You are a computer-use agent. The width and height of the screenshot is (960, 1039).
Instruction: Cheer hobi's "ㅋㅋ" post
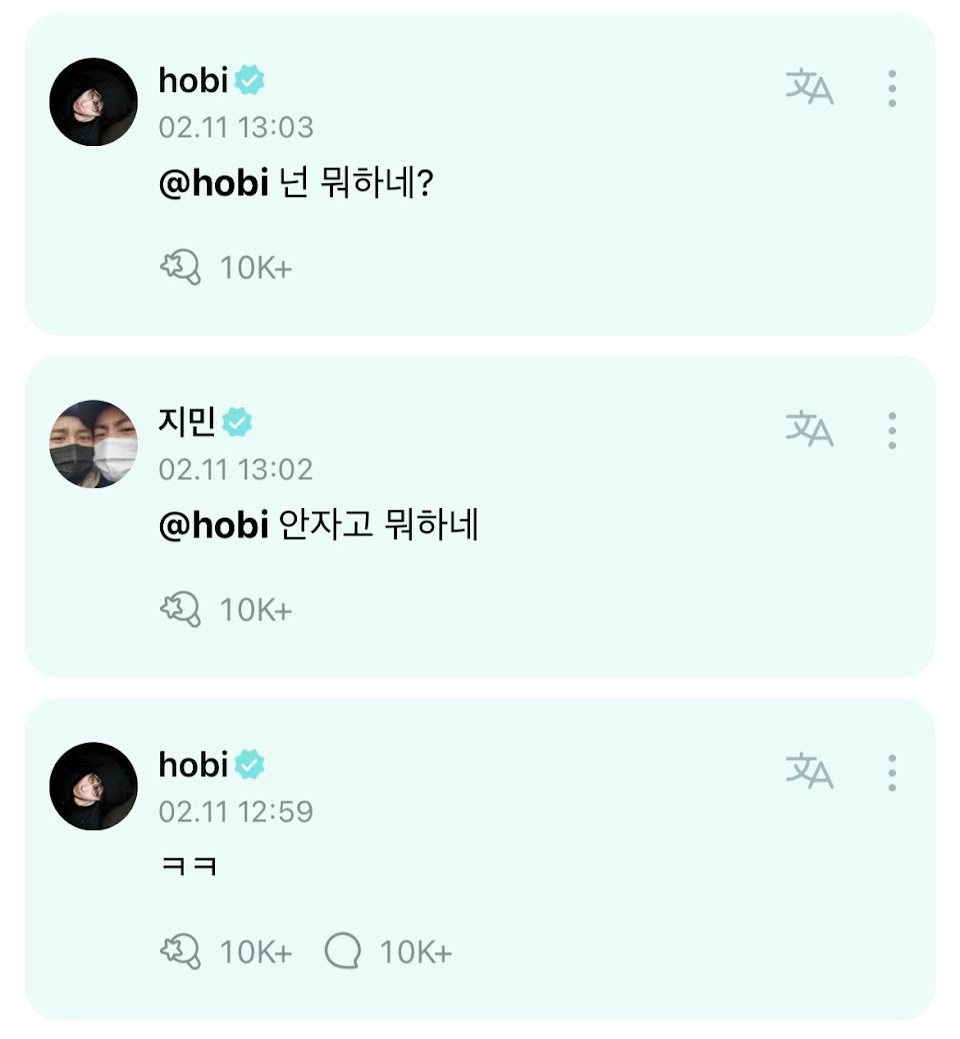tap(181, 952)
